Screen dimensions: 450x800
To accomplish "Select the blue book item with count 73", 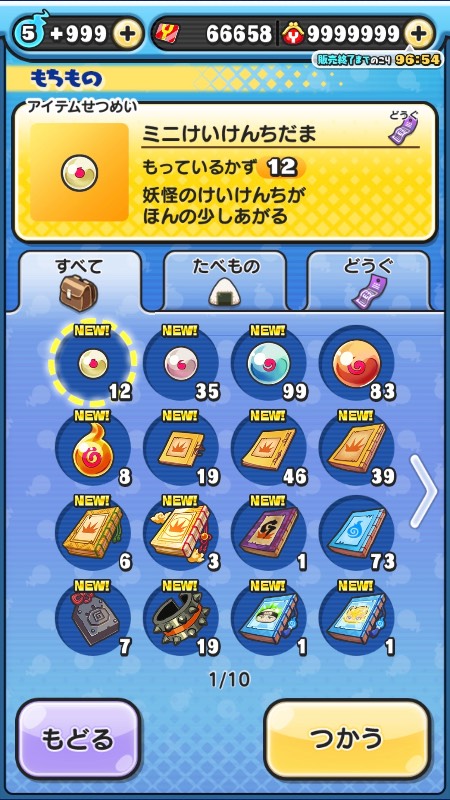I will coord(357,533).
